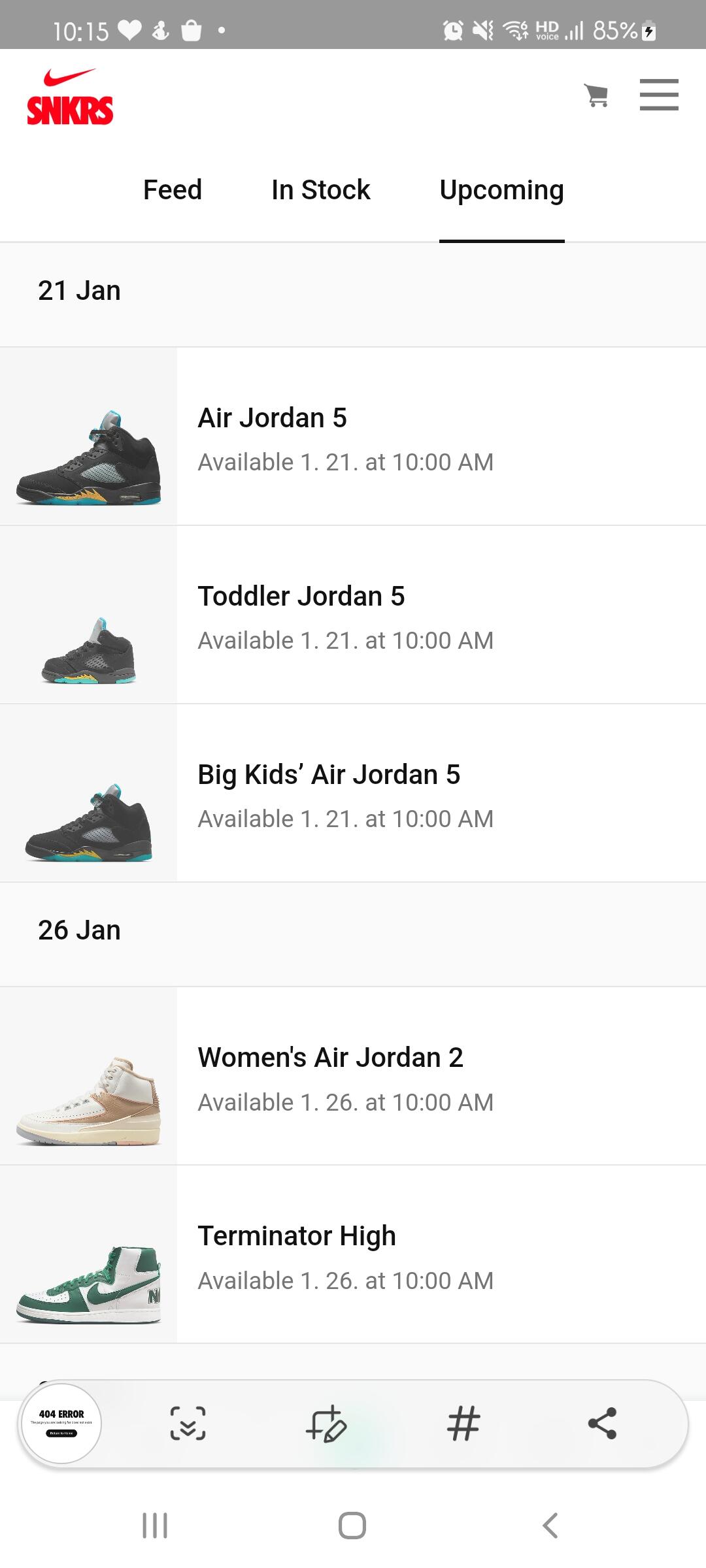View Women's Air Jordan 2 details
This screenshot has width=706, height=1568.
[353, 1076]
